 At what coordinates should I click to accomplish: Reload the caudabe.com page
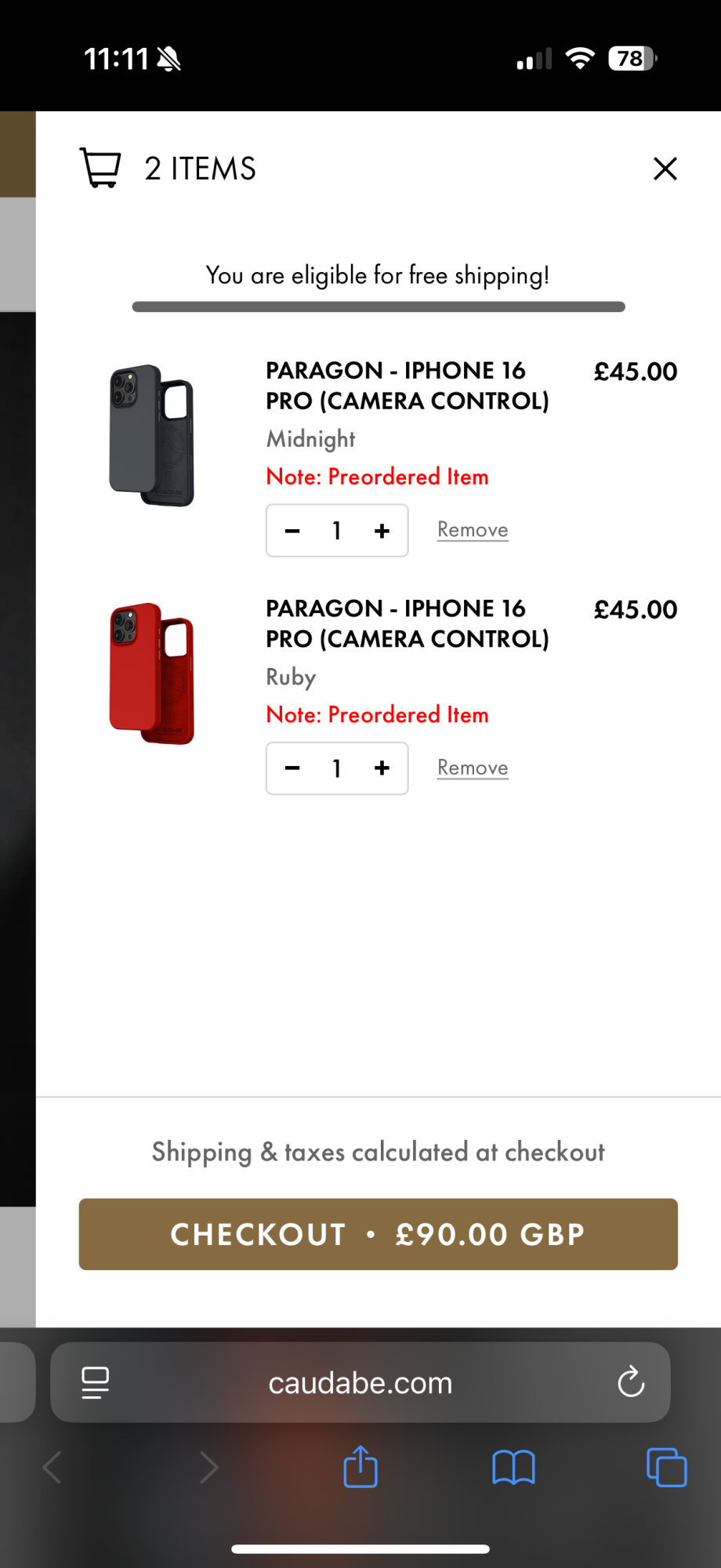631,1382
